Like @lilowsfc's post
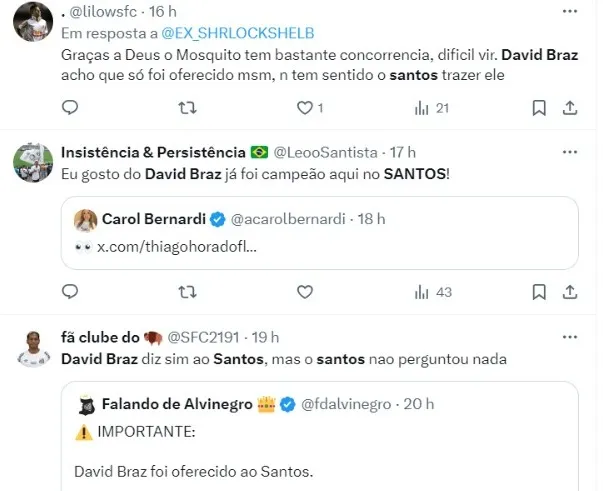Viewport: 603px width, 491px height. (304, 108)
